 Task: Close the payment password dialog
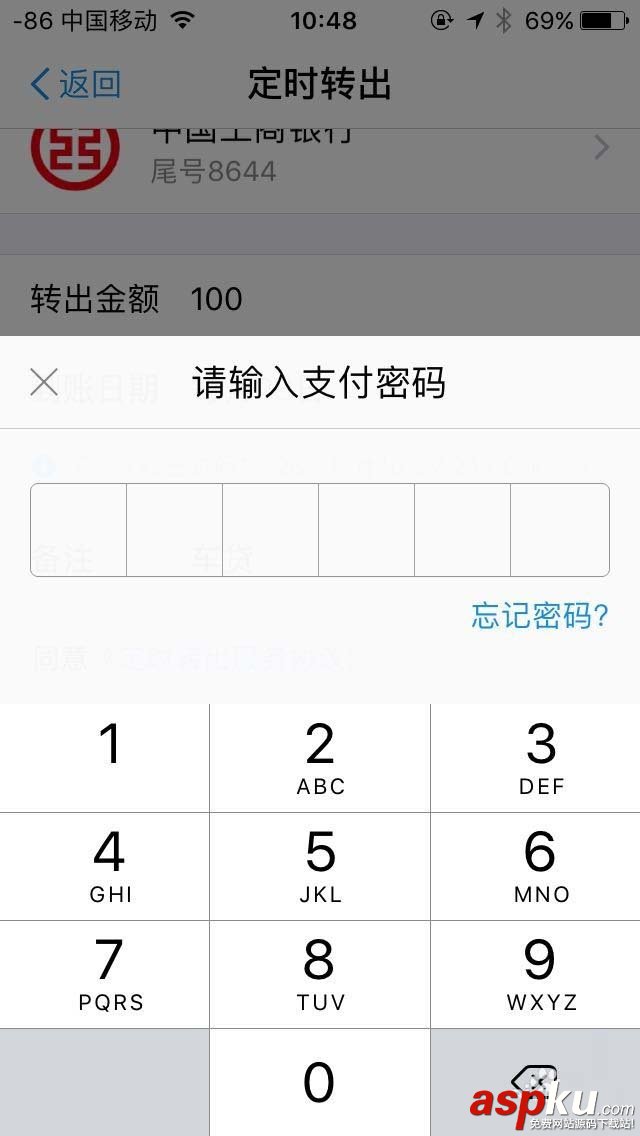[44, 382]
